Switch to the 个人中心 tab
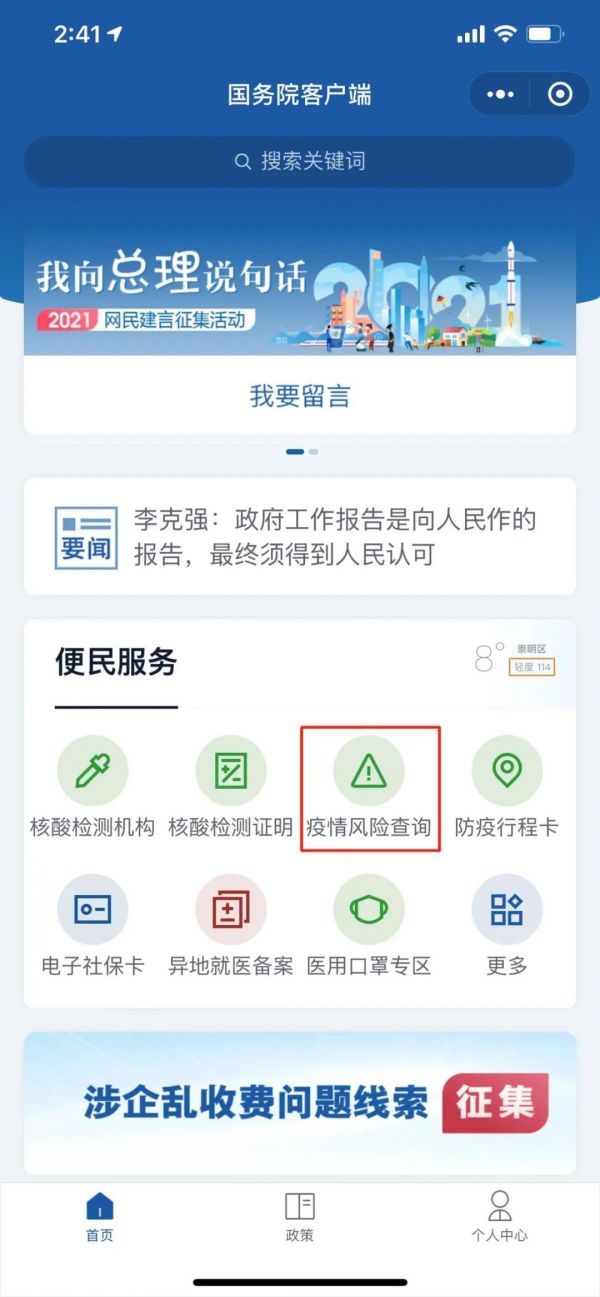Screen dimensions: 600x1297 pos(500,1216)
